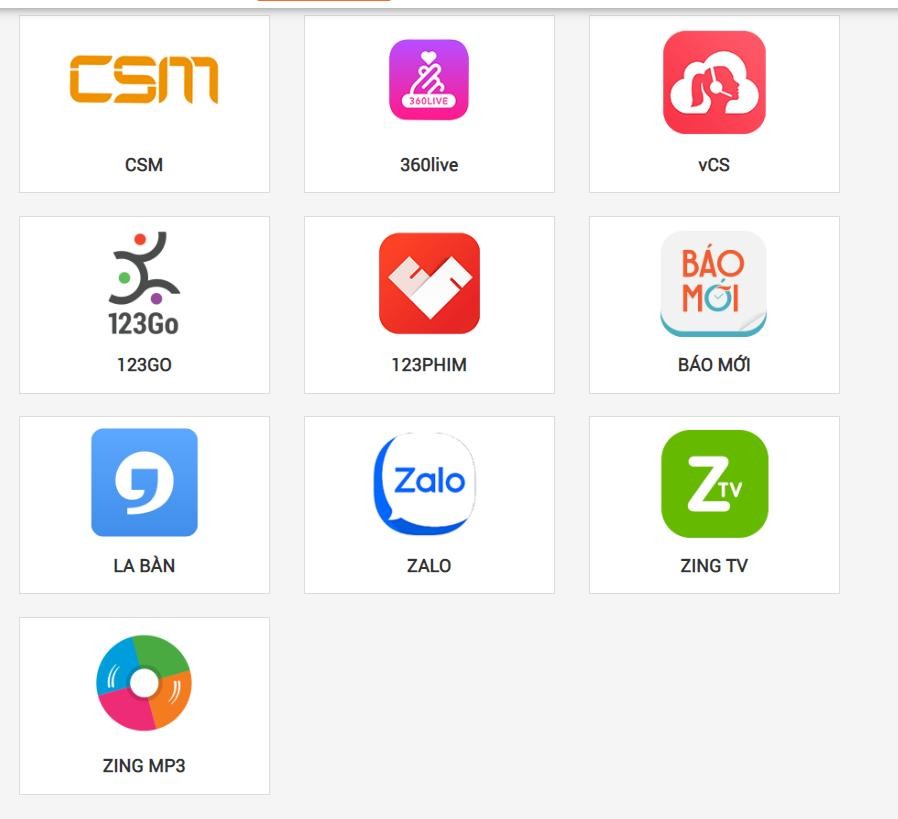Select the Zalo app tile
The image size is (898, 819).
429,504
